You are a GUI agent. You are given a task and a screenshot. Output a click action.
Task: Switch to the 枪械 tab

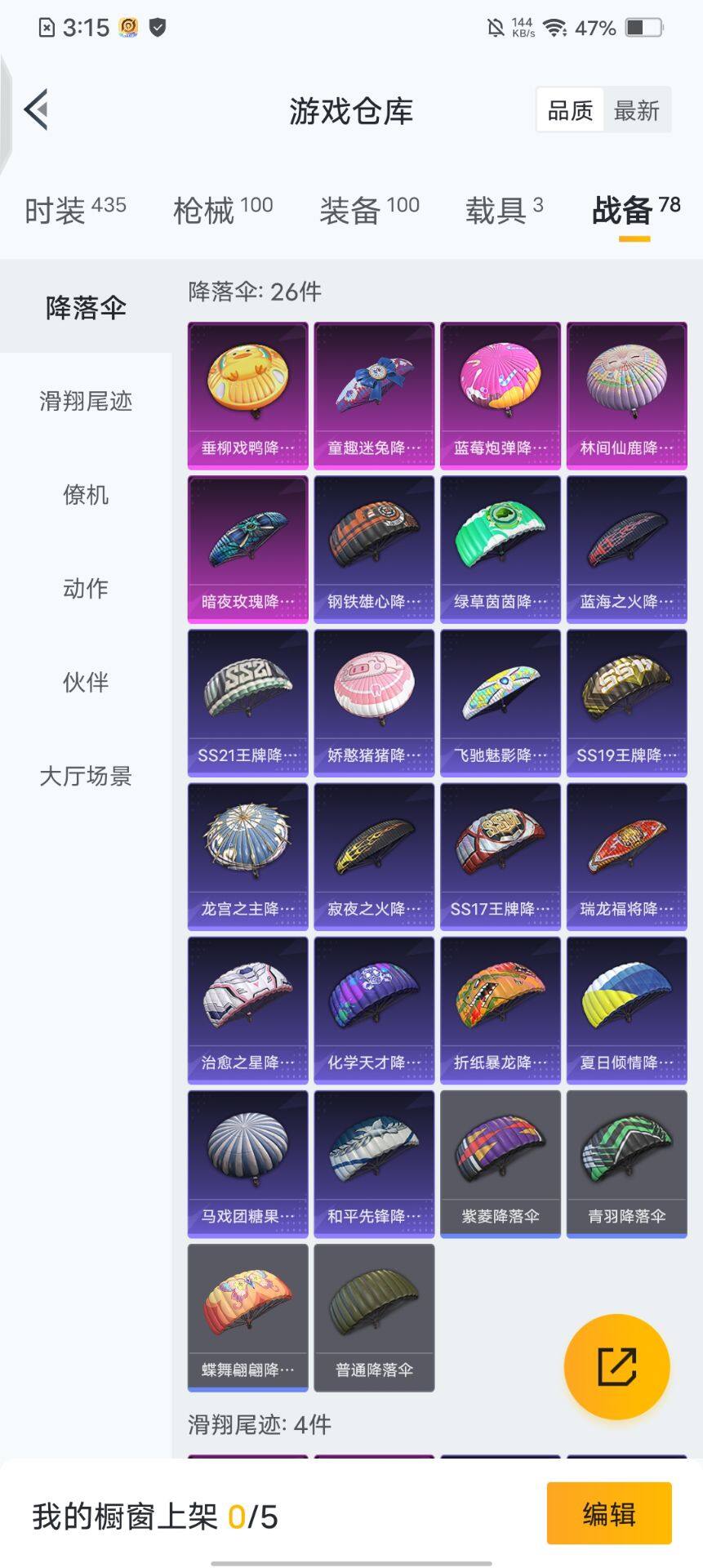[222, 210]
